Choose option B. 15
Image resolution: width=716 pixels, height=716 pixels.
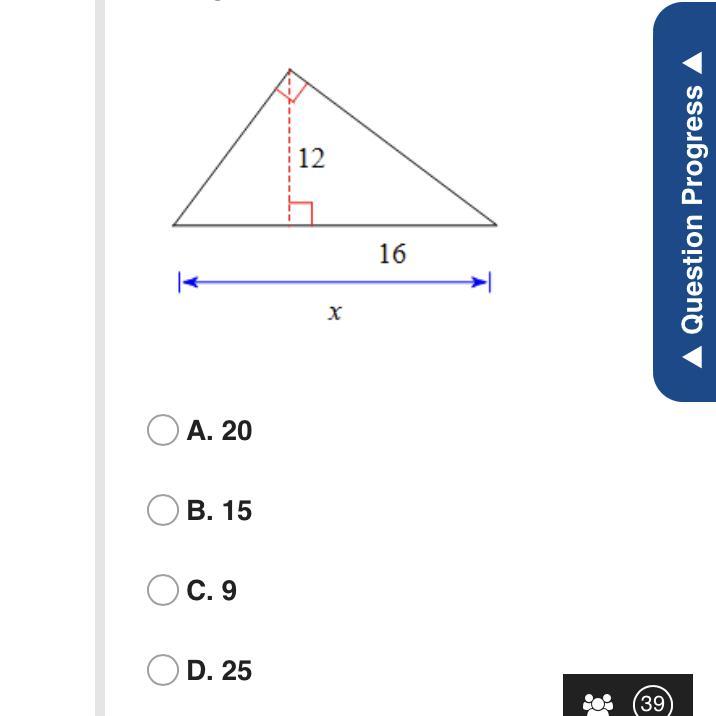pyautogui.click(x=162, y=510)
